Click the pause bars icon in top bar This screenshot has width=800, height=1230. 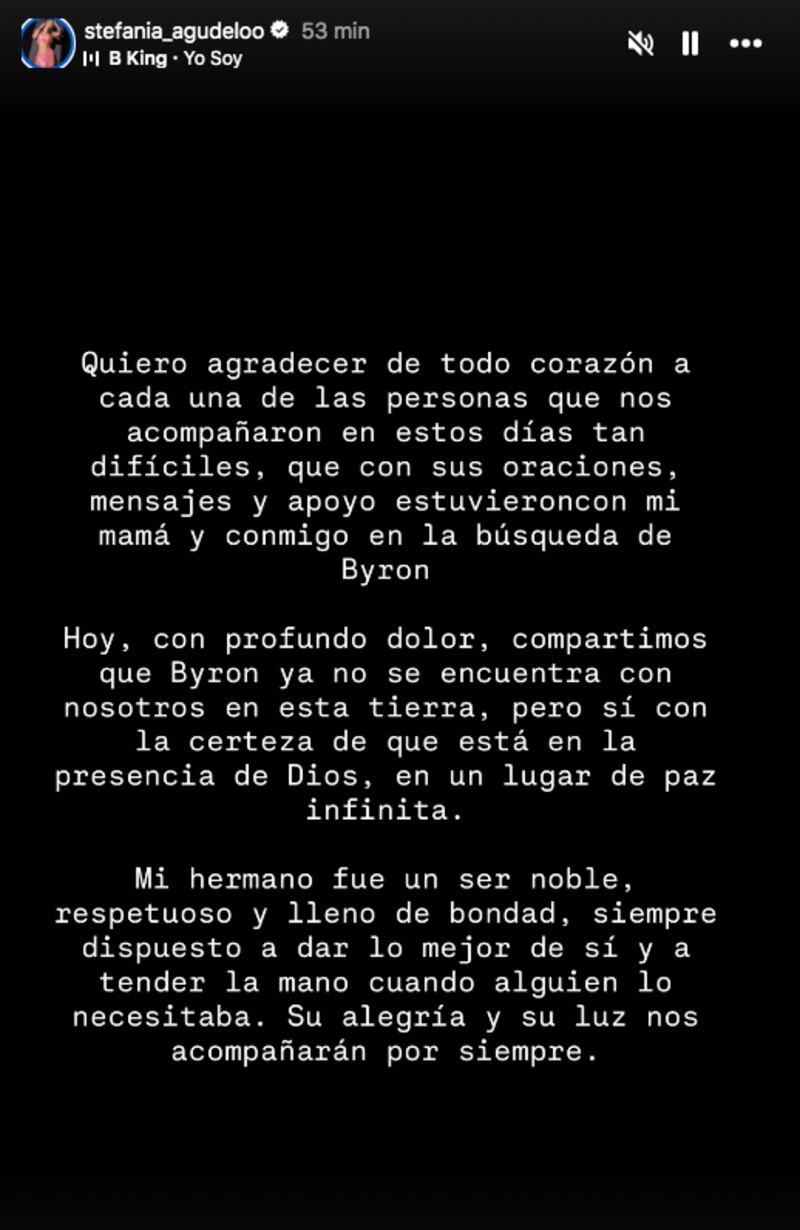pyautogui.click(x=689, y=44)
